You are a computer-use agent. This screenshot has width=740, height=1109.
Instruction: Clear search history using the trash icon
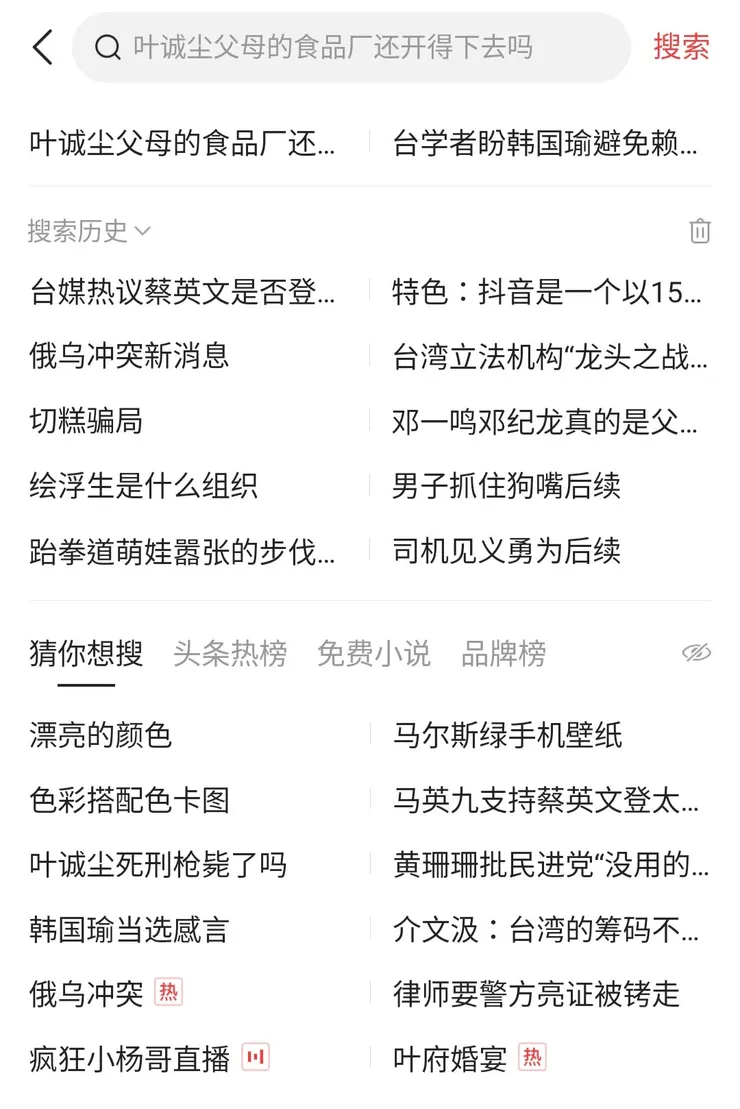[x=700, y=231]
